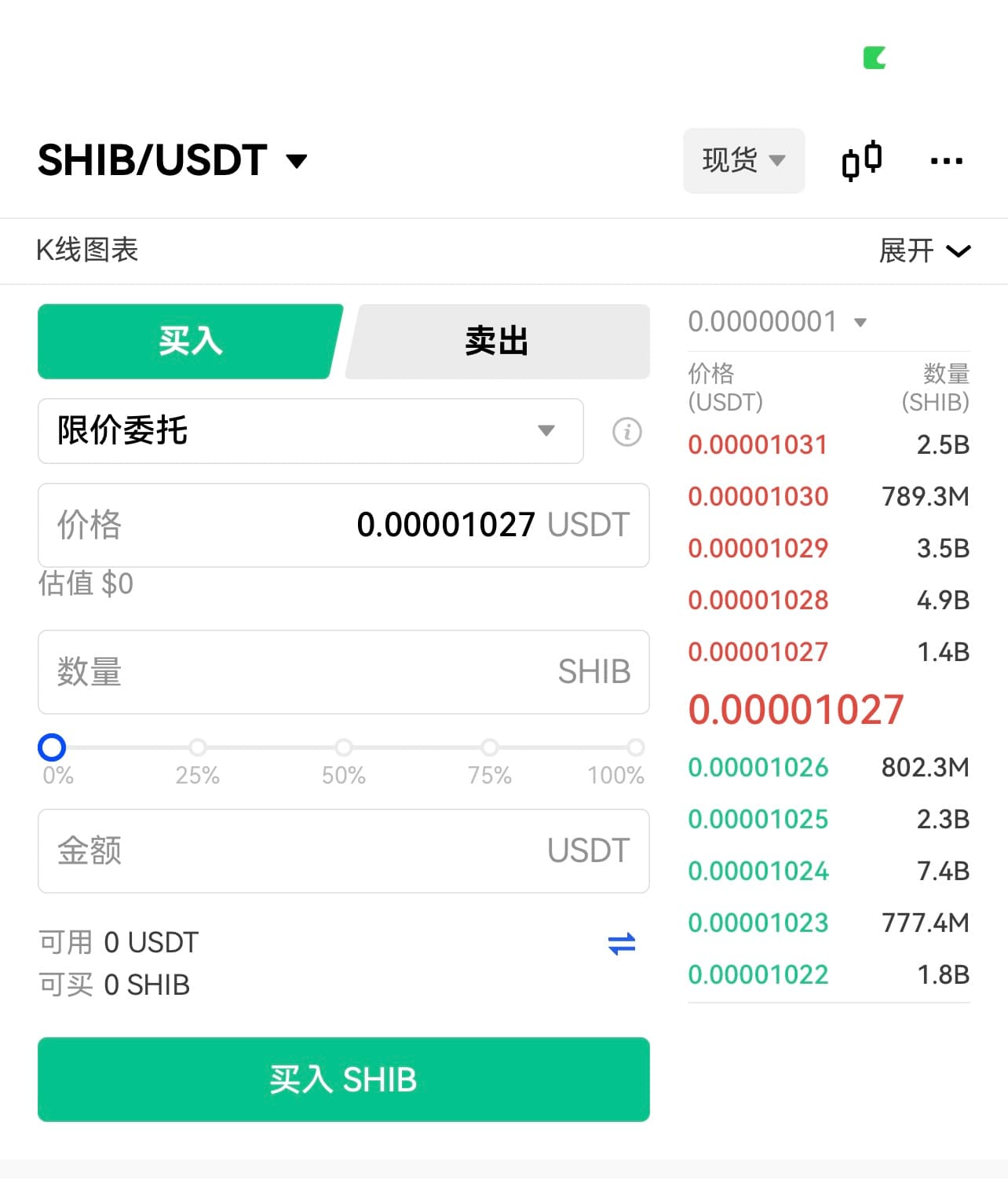Expand the K线图表 section
Image resolution: width=1008 pixels, height=1184 pixels.
click(x=924, y=251)
